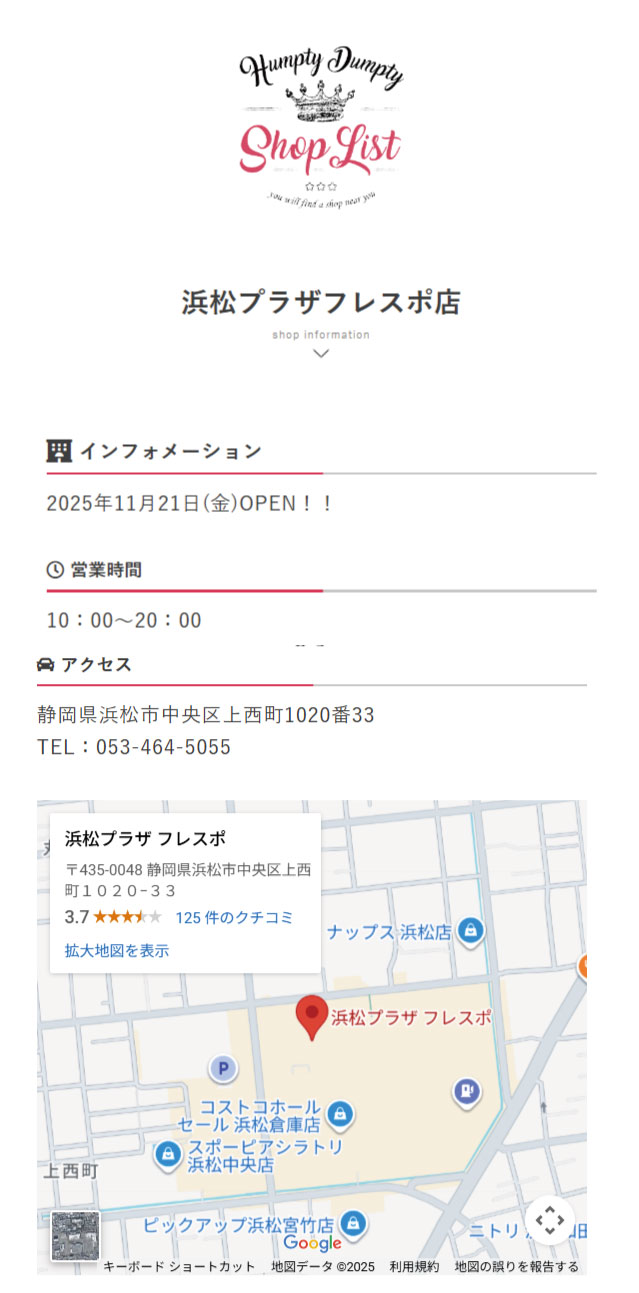Open keyboard shortcuts for the map
The width and height of the screenshot is (639, 1293).
179,1266
